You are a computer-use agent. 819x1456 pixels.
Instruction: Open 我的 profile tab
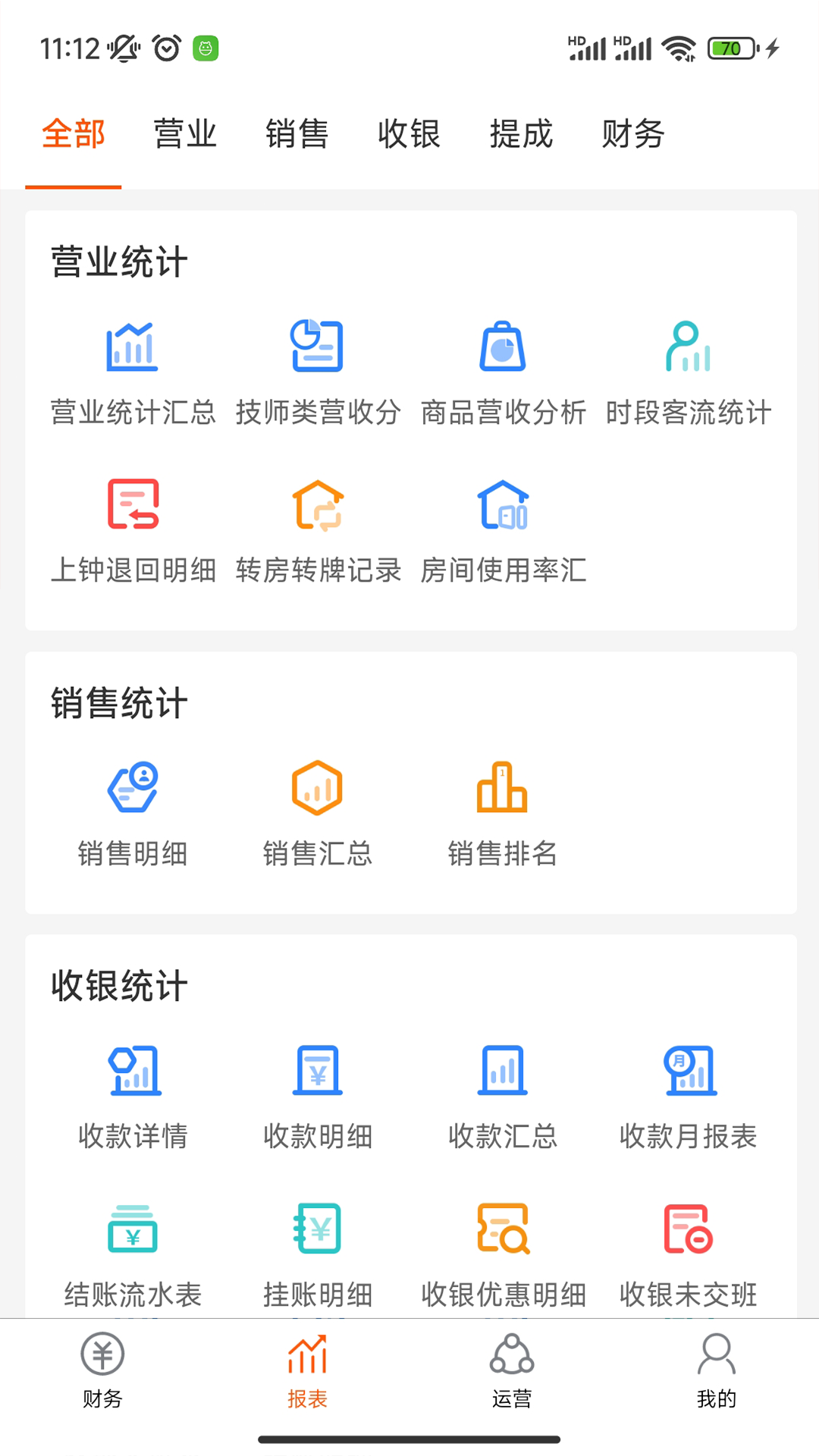tap(717, 1370)
